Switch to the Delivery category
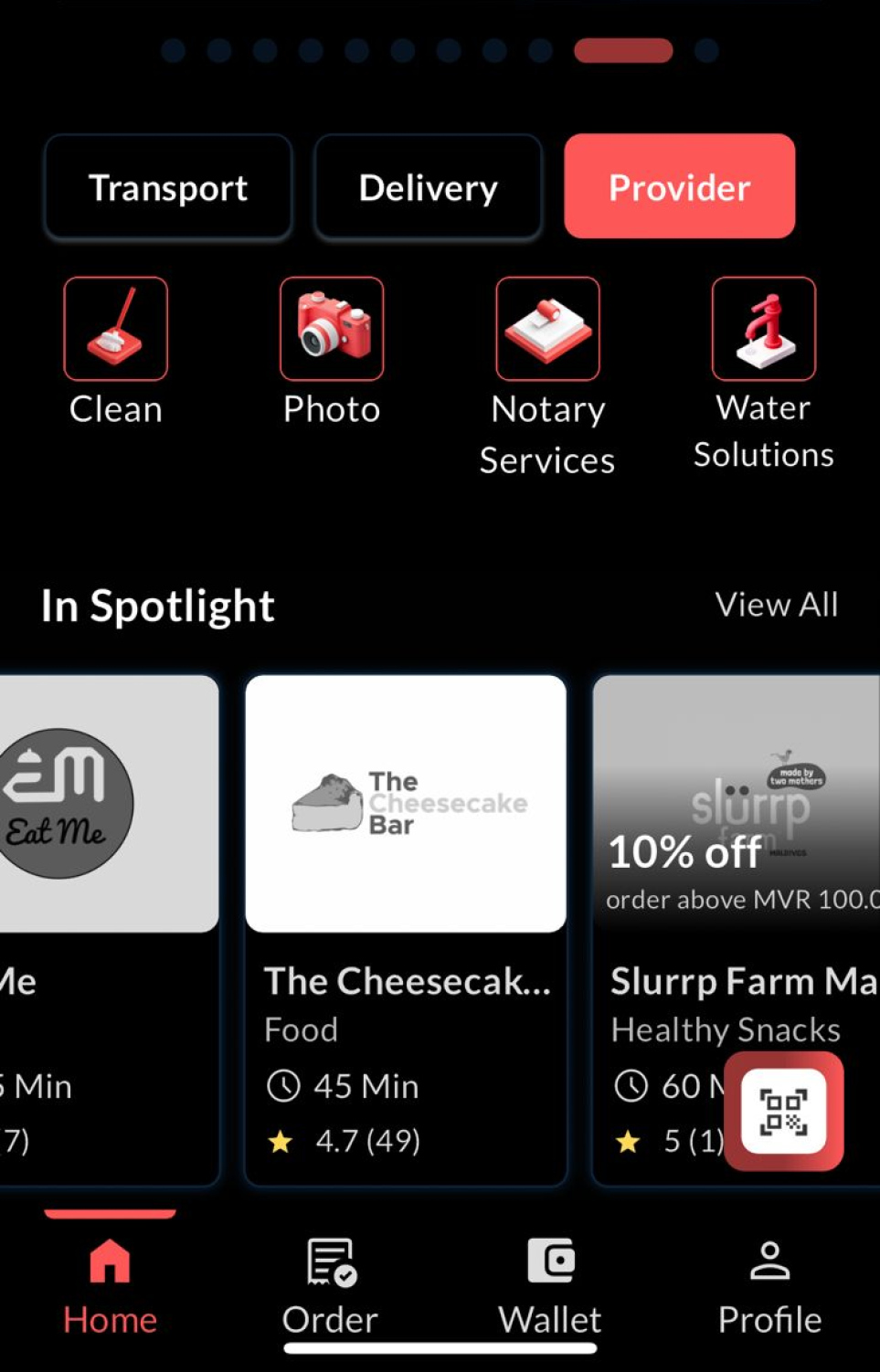 (428, 187)
